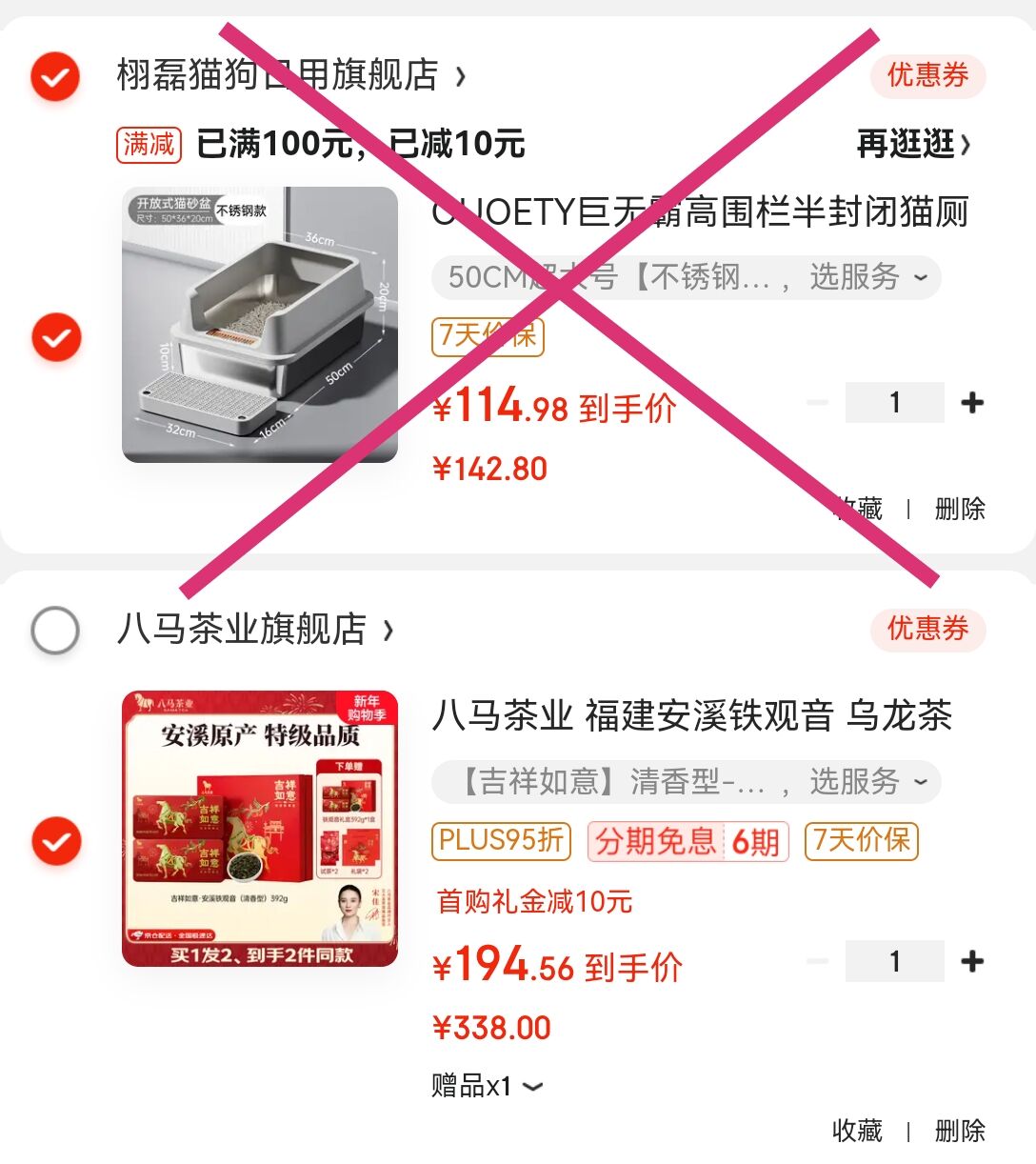Visit 八马茶业旗舰店 store page
The height and width of the screenshot is (1164, 1036).
coord(254,630)
